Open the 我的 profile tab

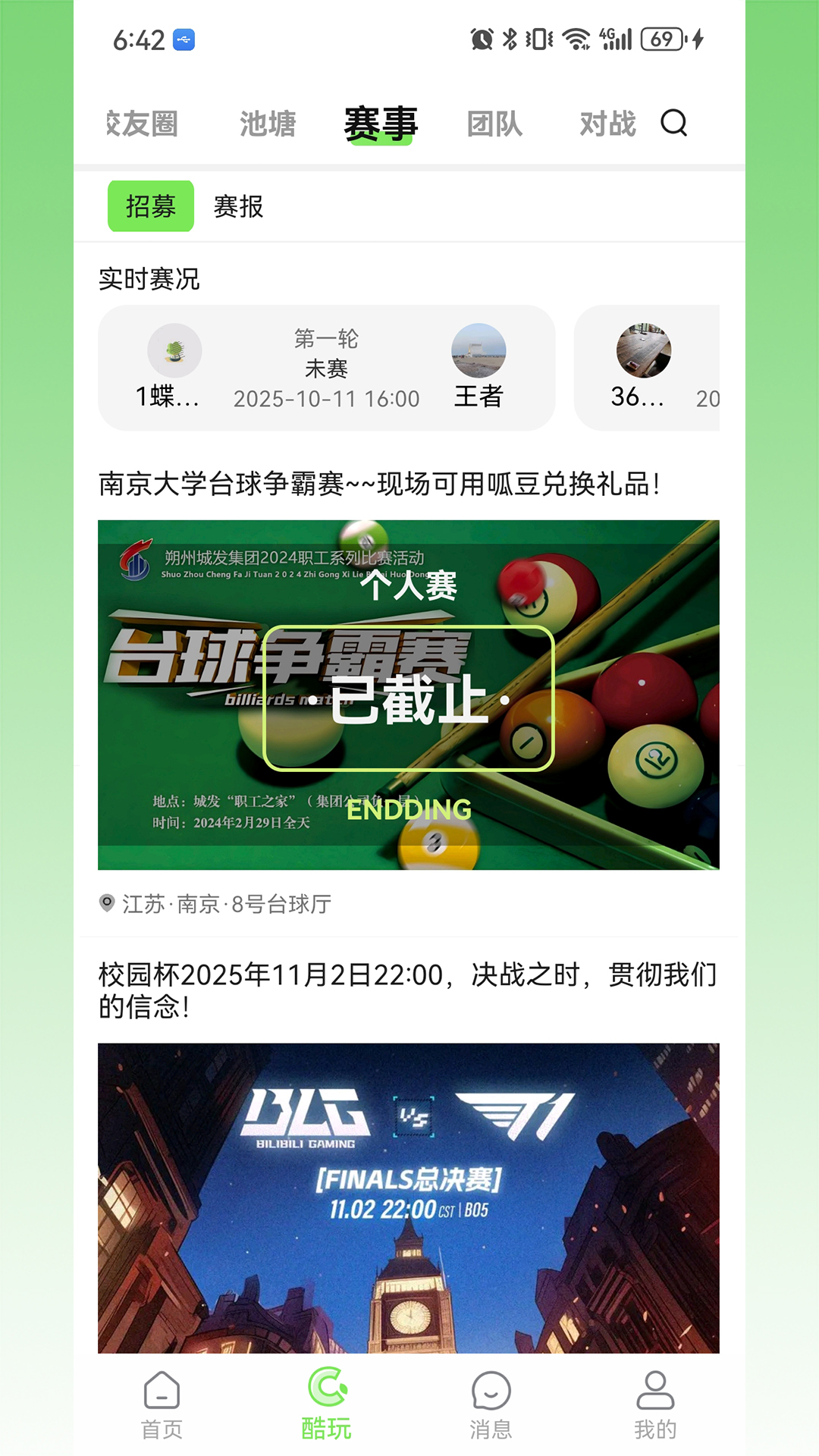tap(655, 1404)
